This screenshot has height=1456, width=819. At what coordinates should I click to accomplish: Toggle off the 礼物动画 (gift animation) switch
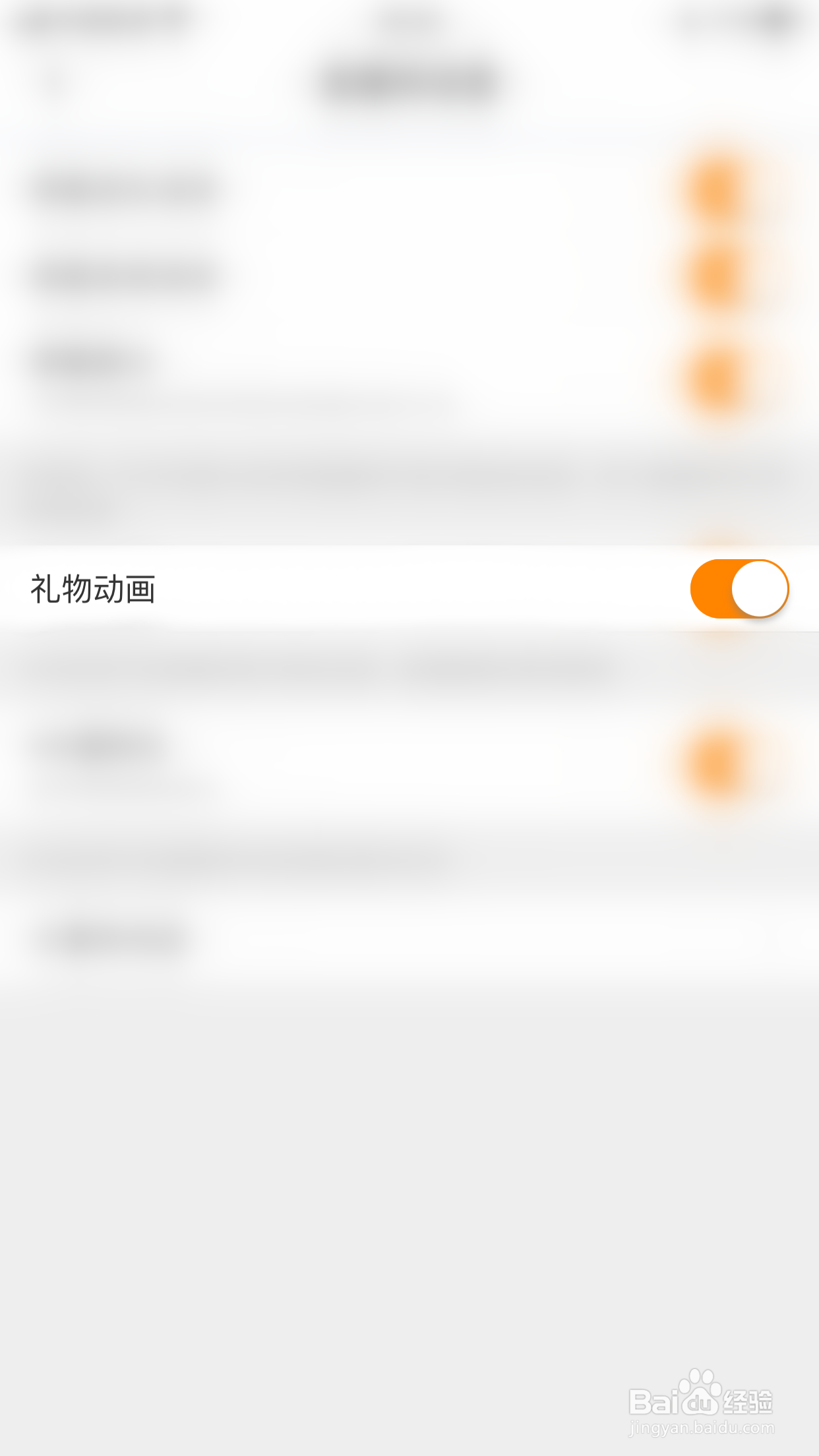click(739, 589)
